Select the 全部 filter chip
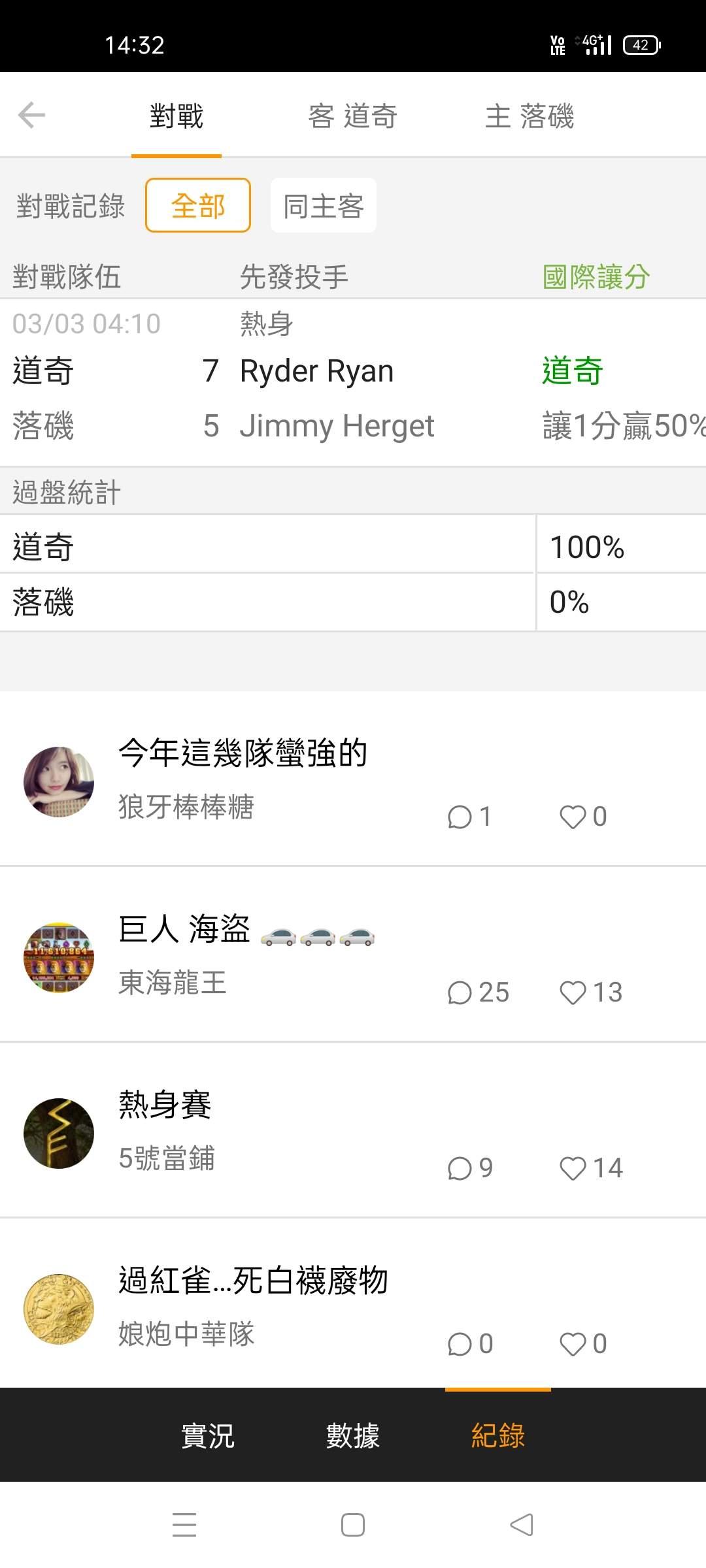 click(198, 206)
